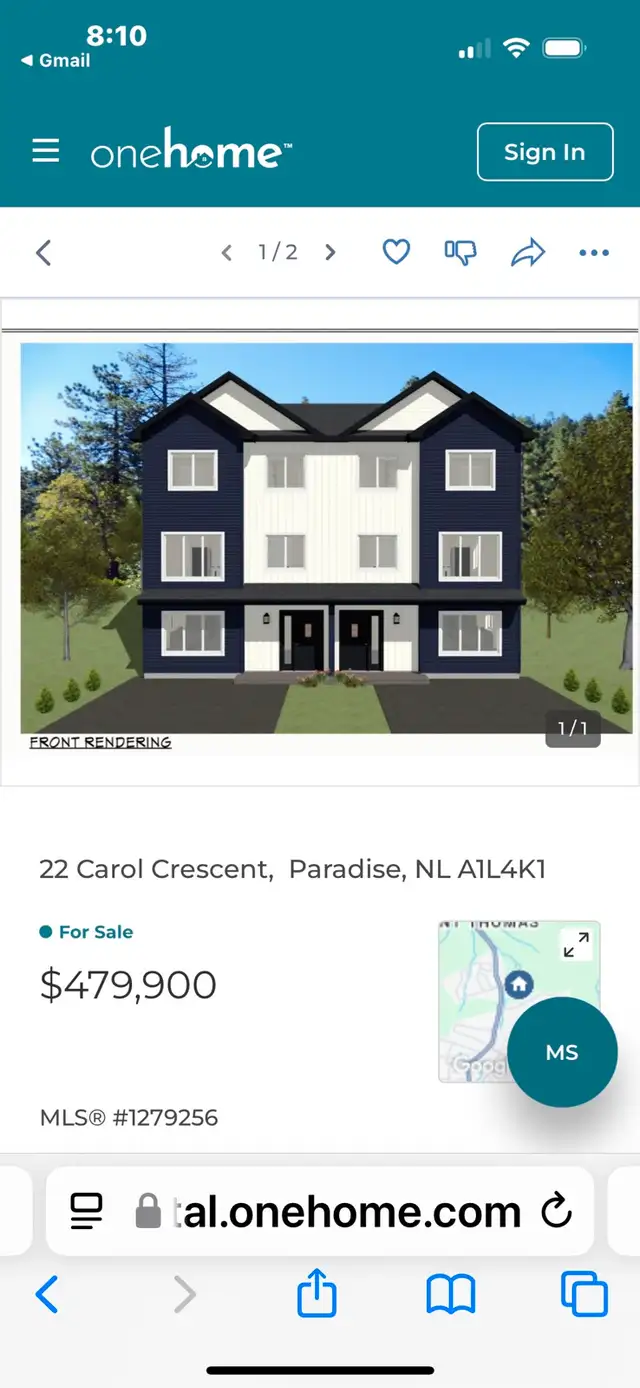
Task: Share this listing
Action: tap(527, 253)
